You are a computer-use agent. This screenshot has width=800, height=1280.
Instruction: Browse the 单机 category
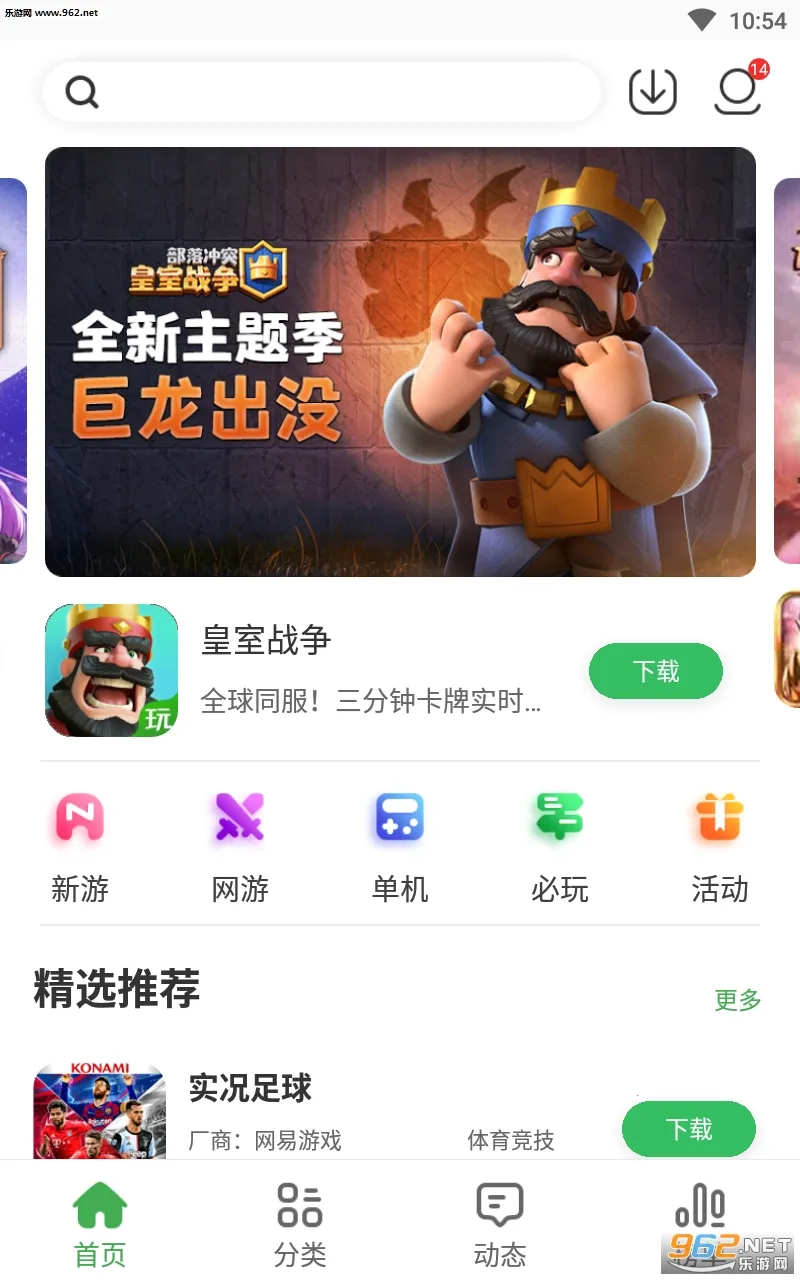400,846
